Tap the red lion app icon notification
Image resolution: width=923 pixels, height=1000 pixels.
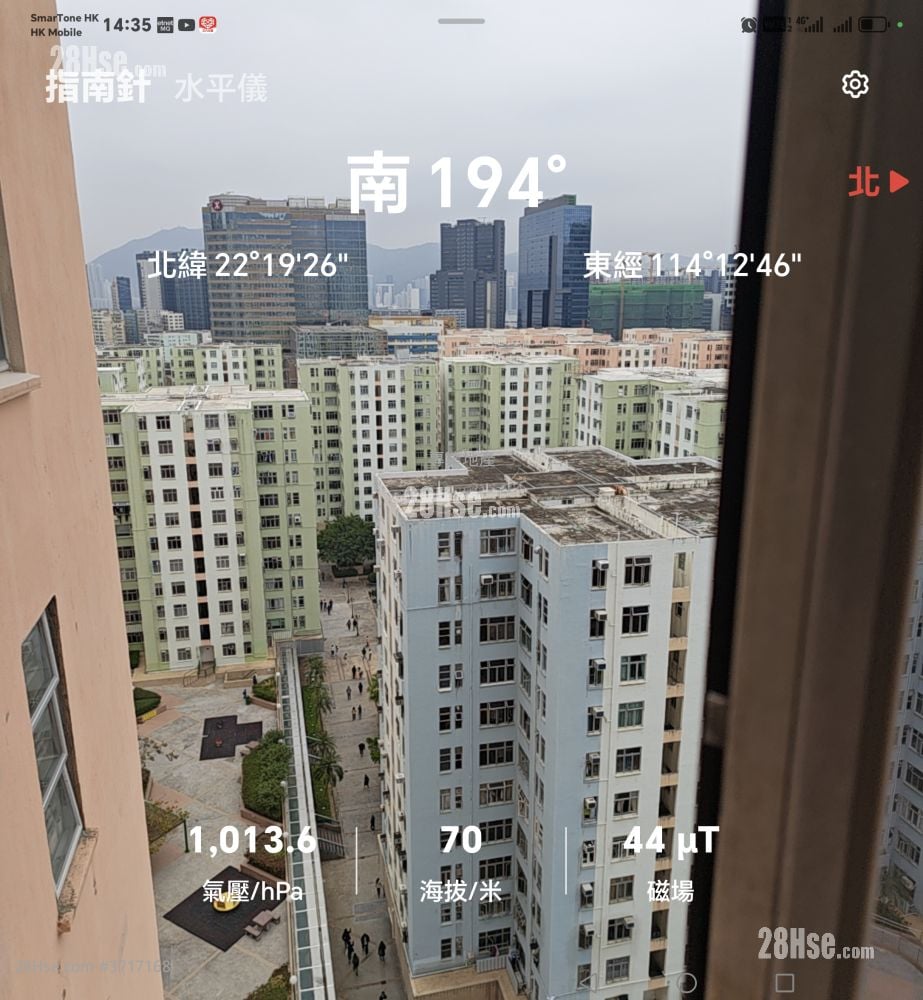(207, 24)
